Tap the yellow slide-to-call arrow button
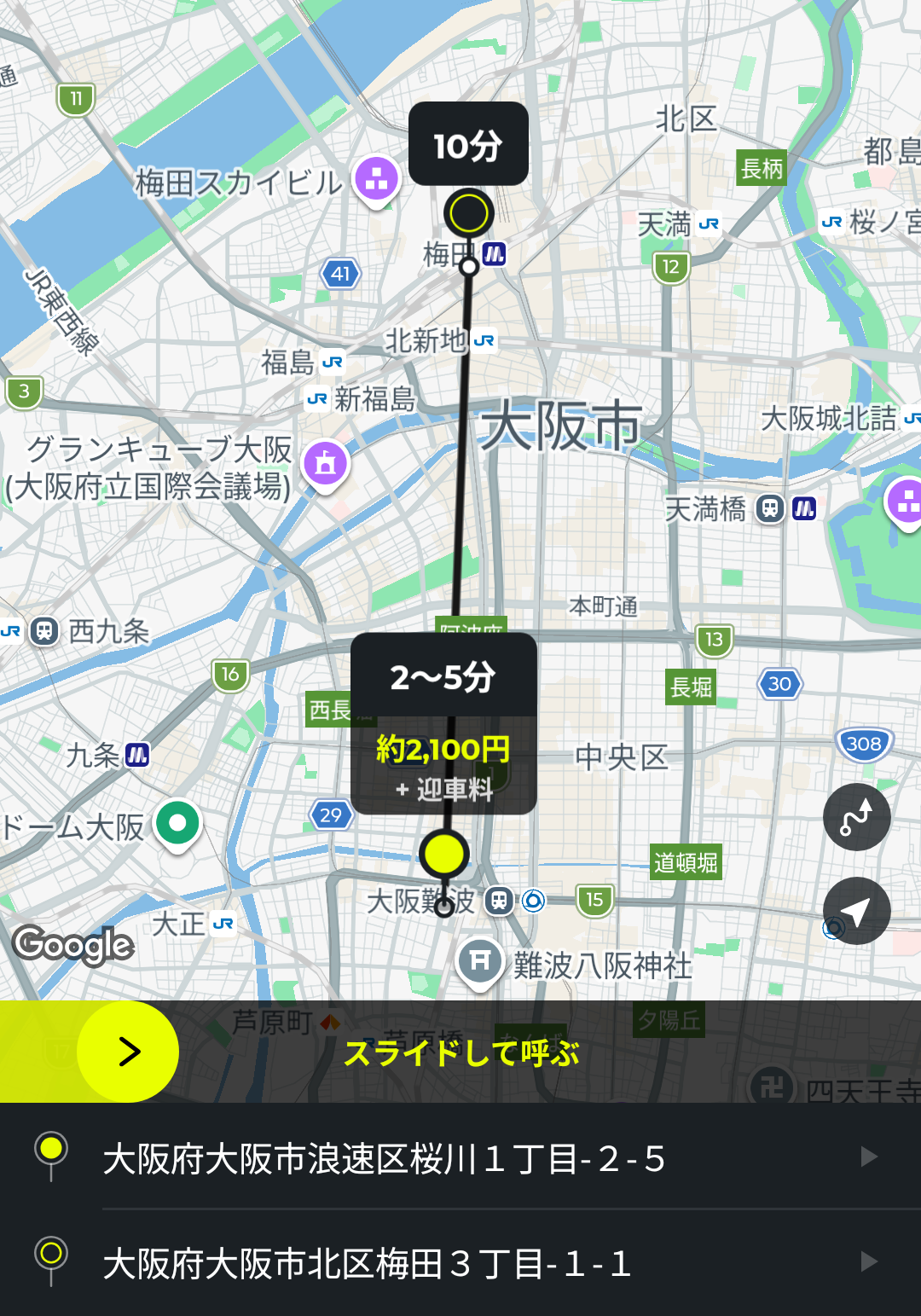Viewport: 921px width, 1316px height. (x=128, y=1052)
